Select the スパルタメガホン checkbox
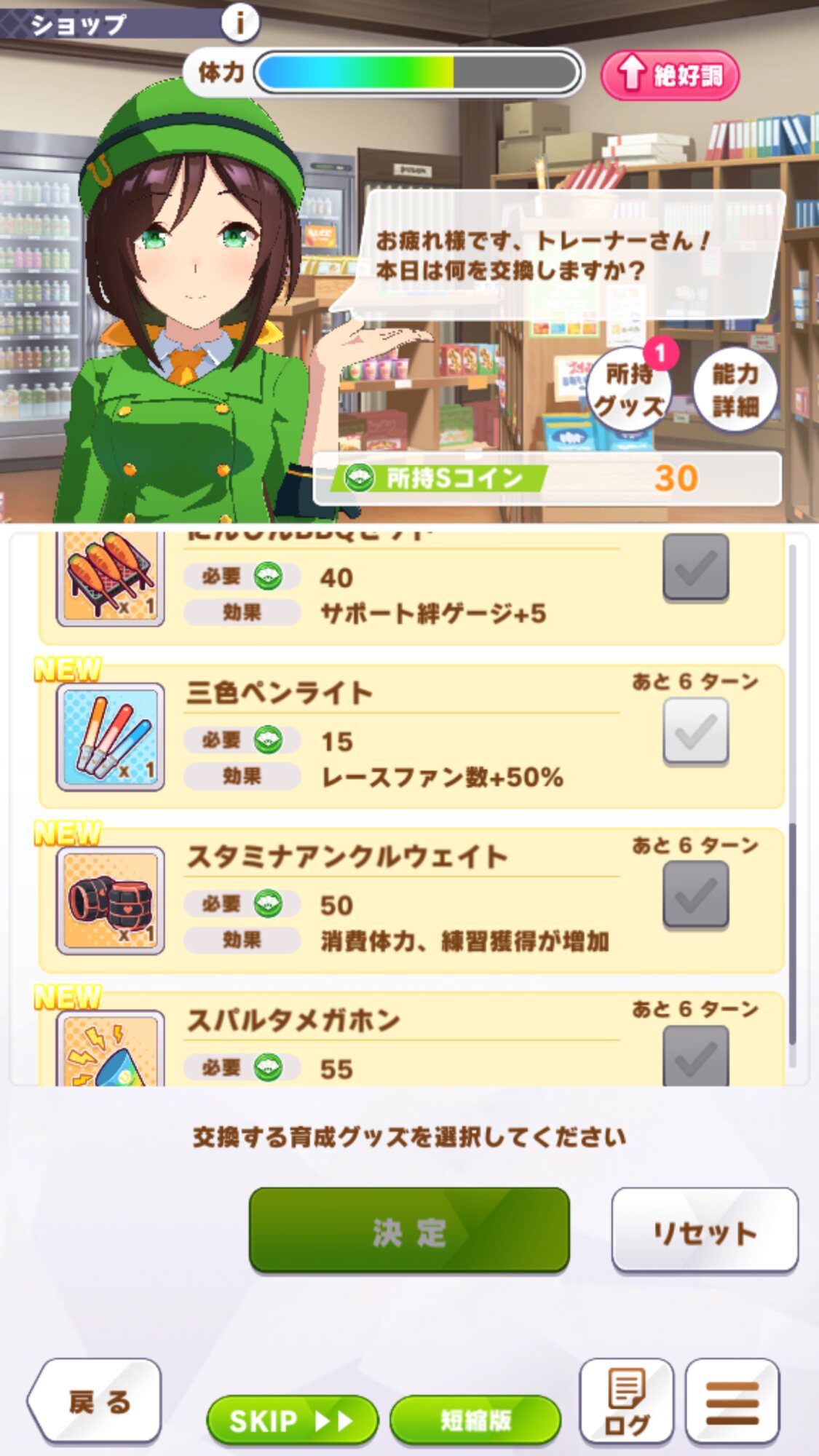This screenshot has height=1456, width=819. [x=695, y=1056]
